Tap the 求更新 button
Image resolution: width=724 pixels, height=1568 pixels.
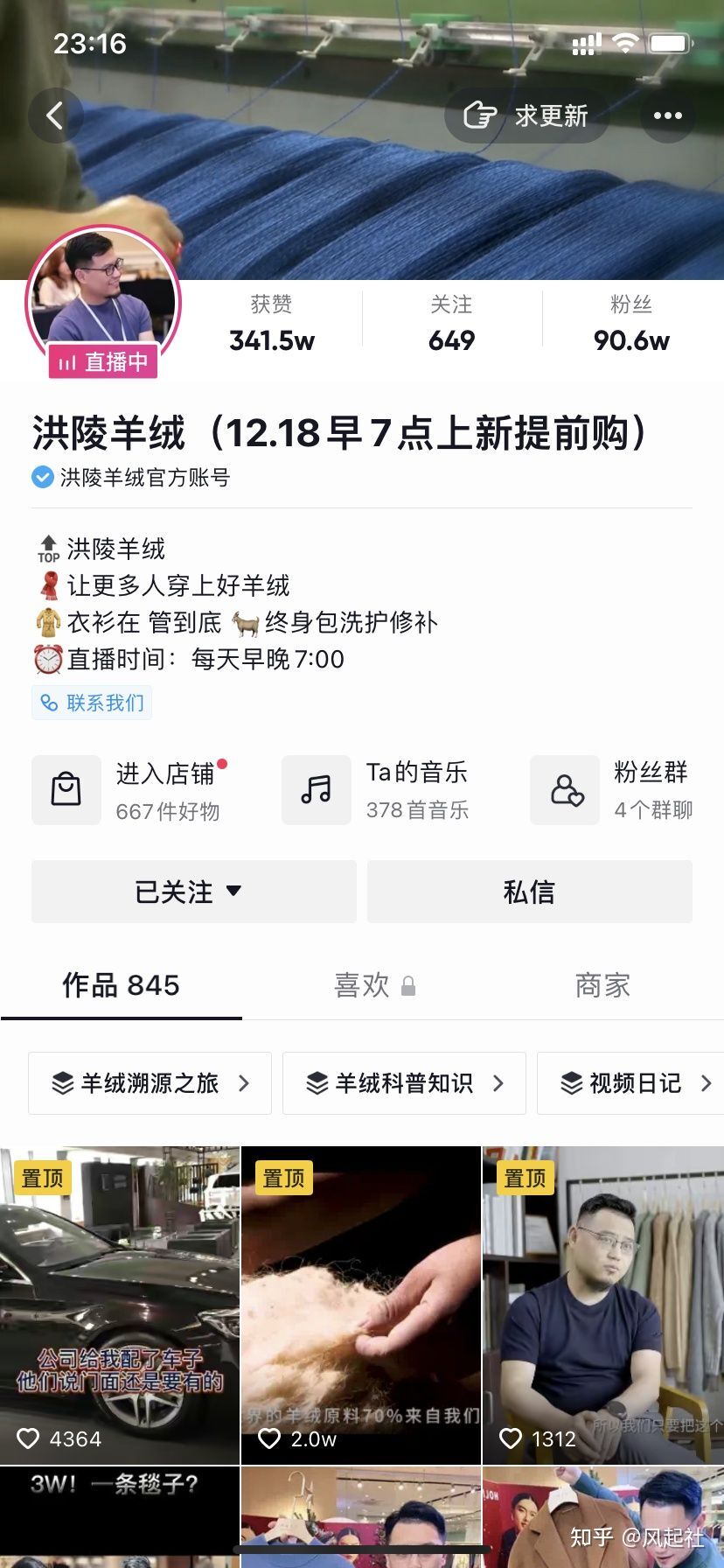coord(526,115)
